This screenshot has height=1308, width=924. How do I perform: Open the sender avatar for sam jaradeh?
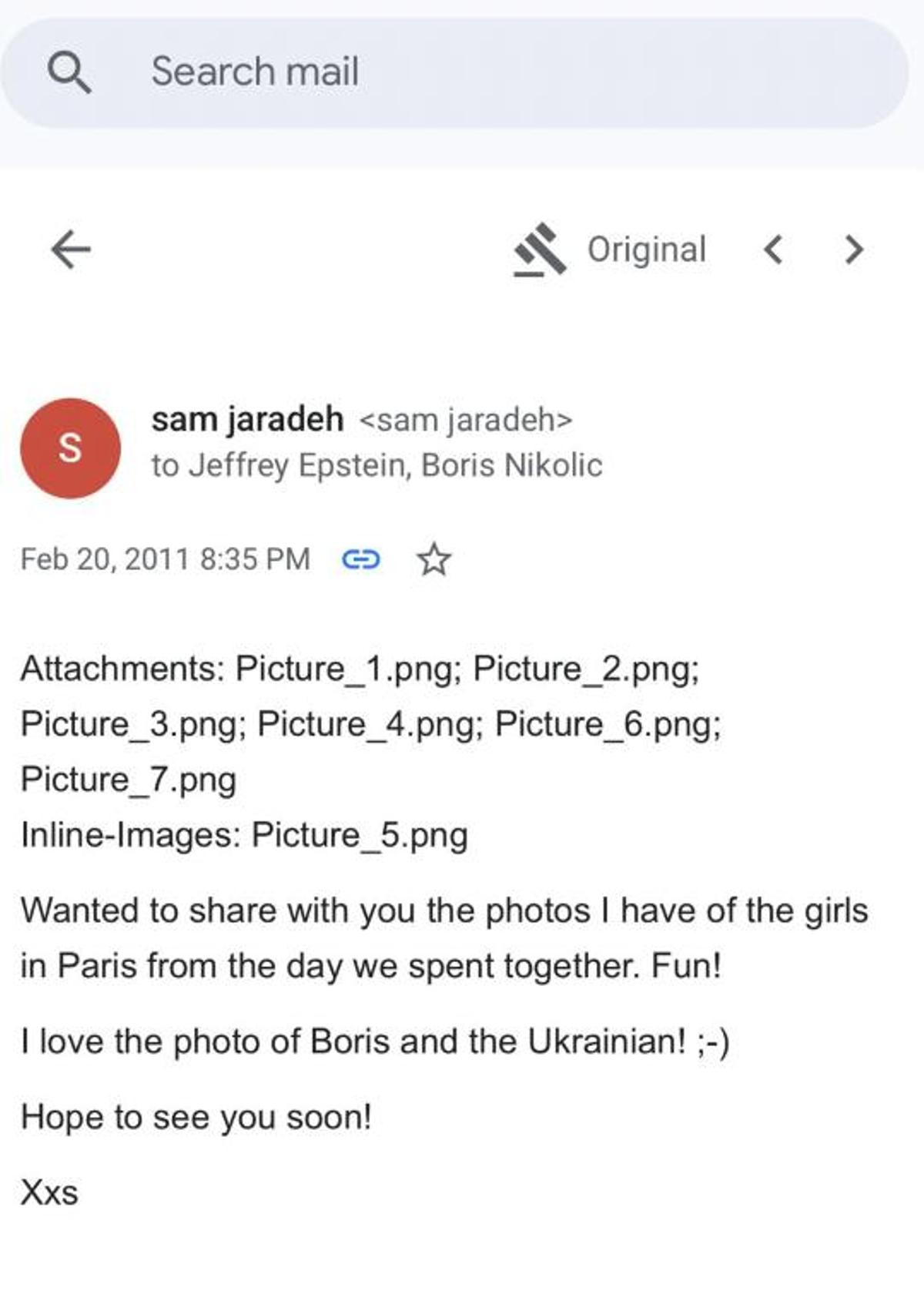click(x=70, y=448)
